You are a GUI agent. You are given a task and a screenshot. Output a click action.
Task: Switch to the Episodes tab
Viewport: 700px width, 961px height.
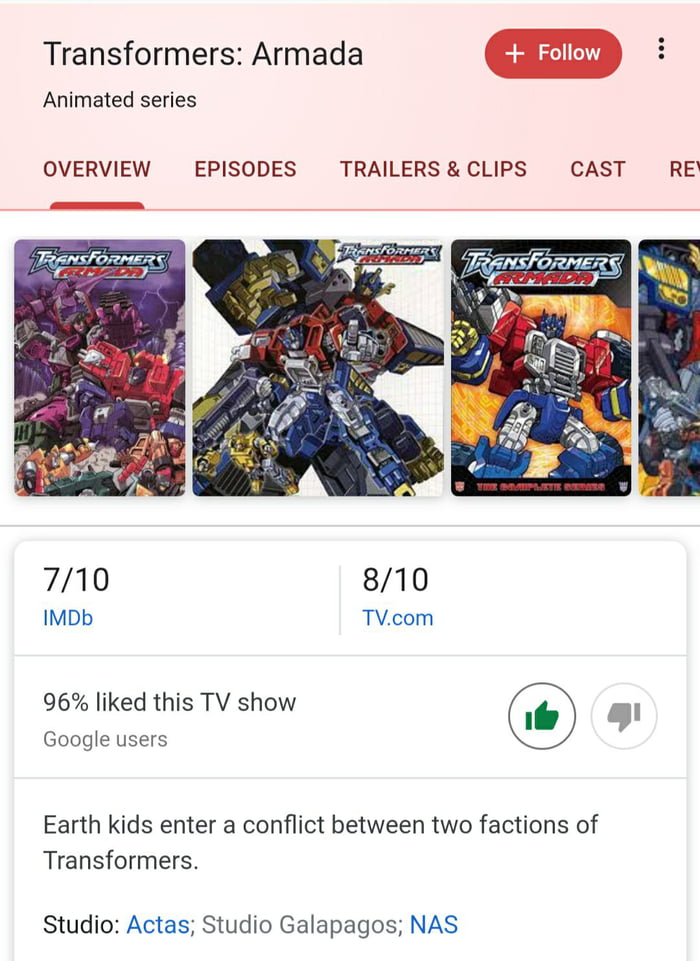245,169
